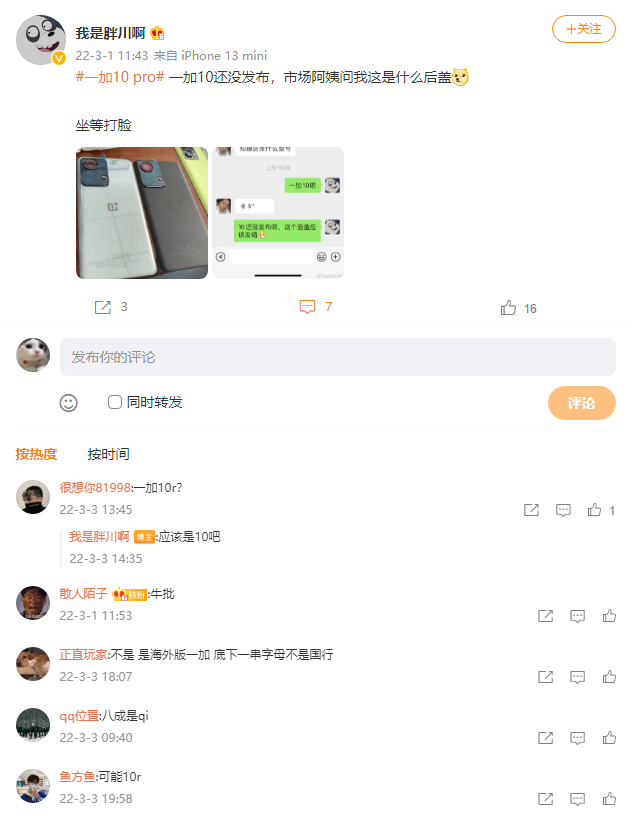The height and width of the screenshot is (823, 632).
Task: Open the #一加10 pro# hashtag link
Action: point(120,77)
